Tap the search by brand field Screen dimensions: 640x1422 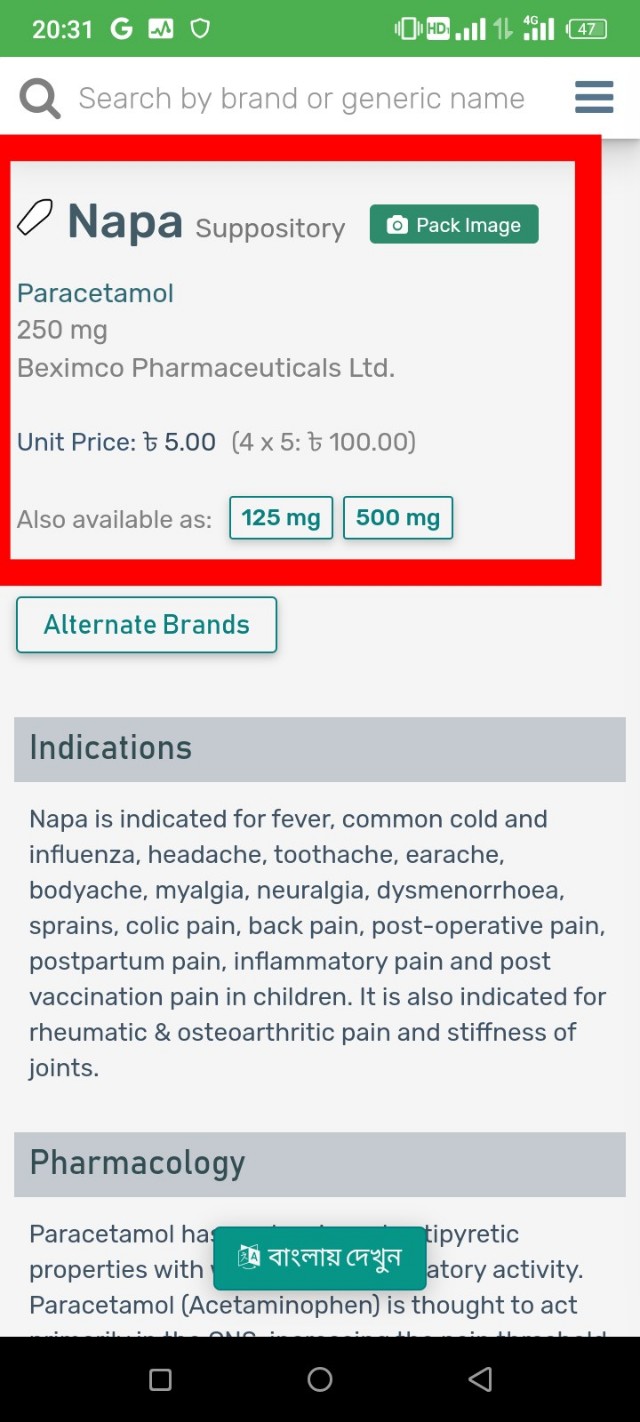(300, 98)
